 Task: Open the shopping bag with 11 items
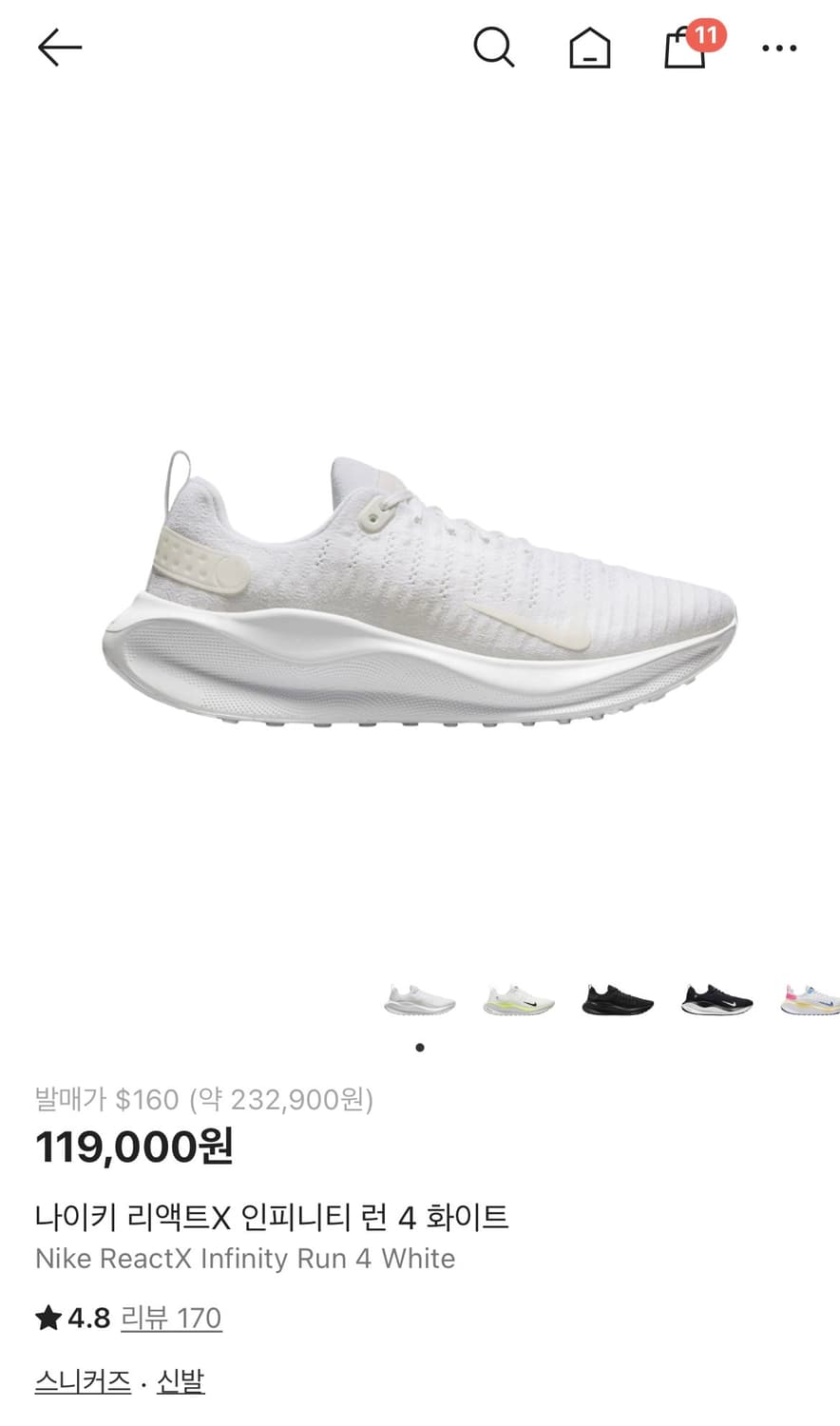[687, 49]
